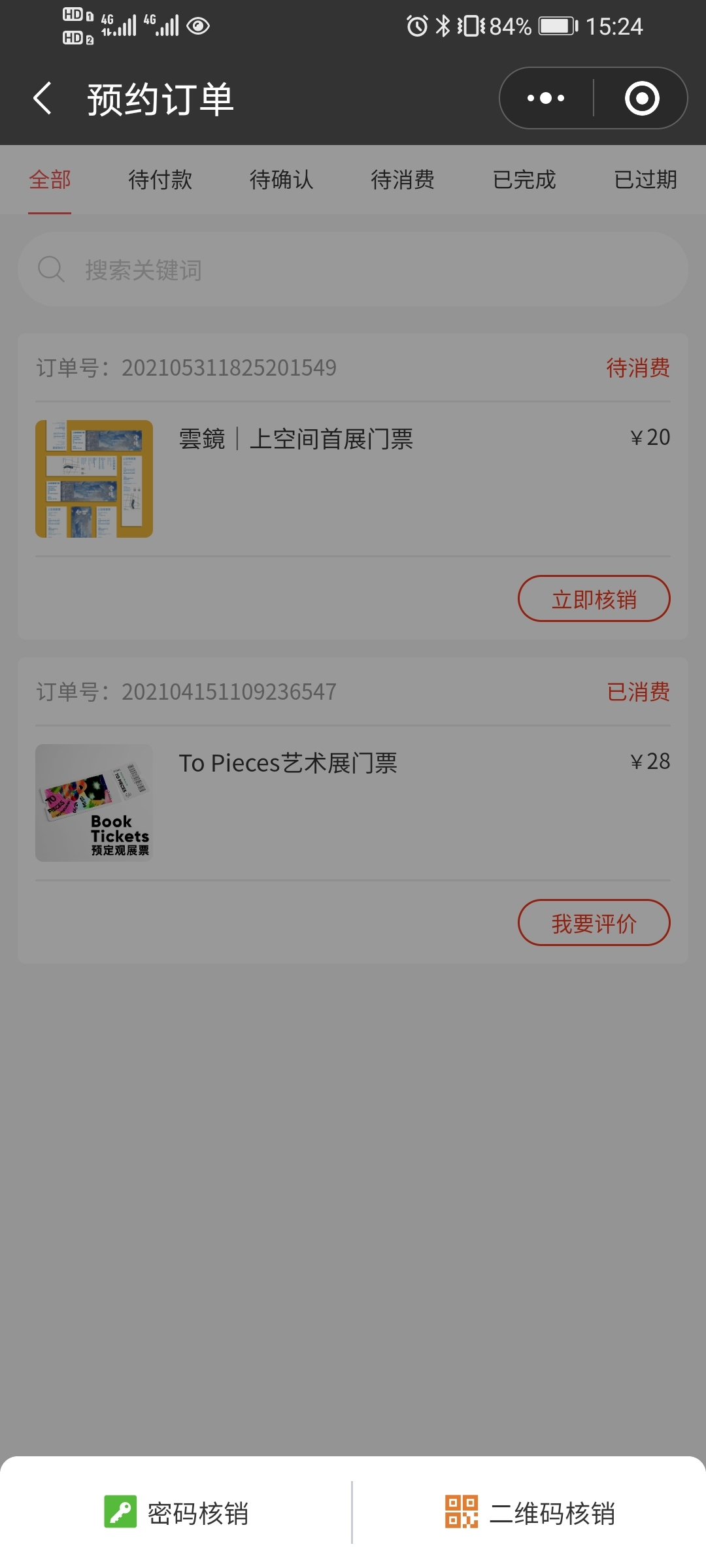
Task: Switch to the 待消费 tab
Action: 403,180
